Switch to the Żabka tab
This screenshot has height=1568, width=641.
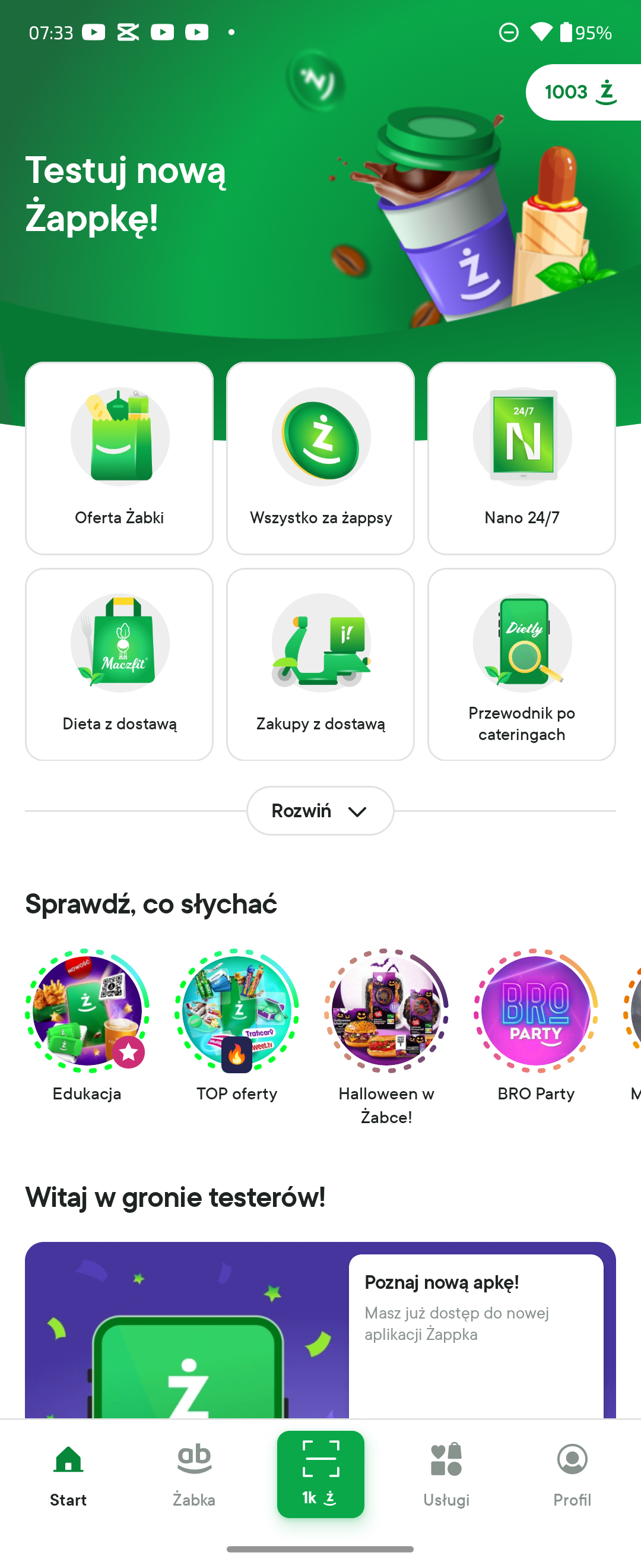(x=194, y=1474)
